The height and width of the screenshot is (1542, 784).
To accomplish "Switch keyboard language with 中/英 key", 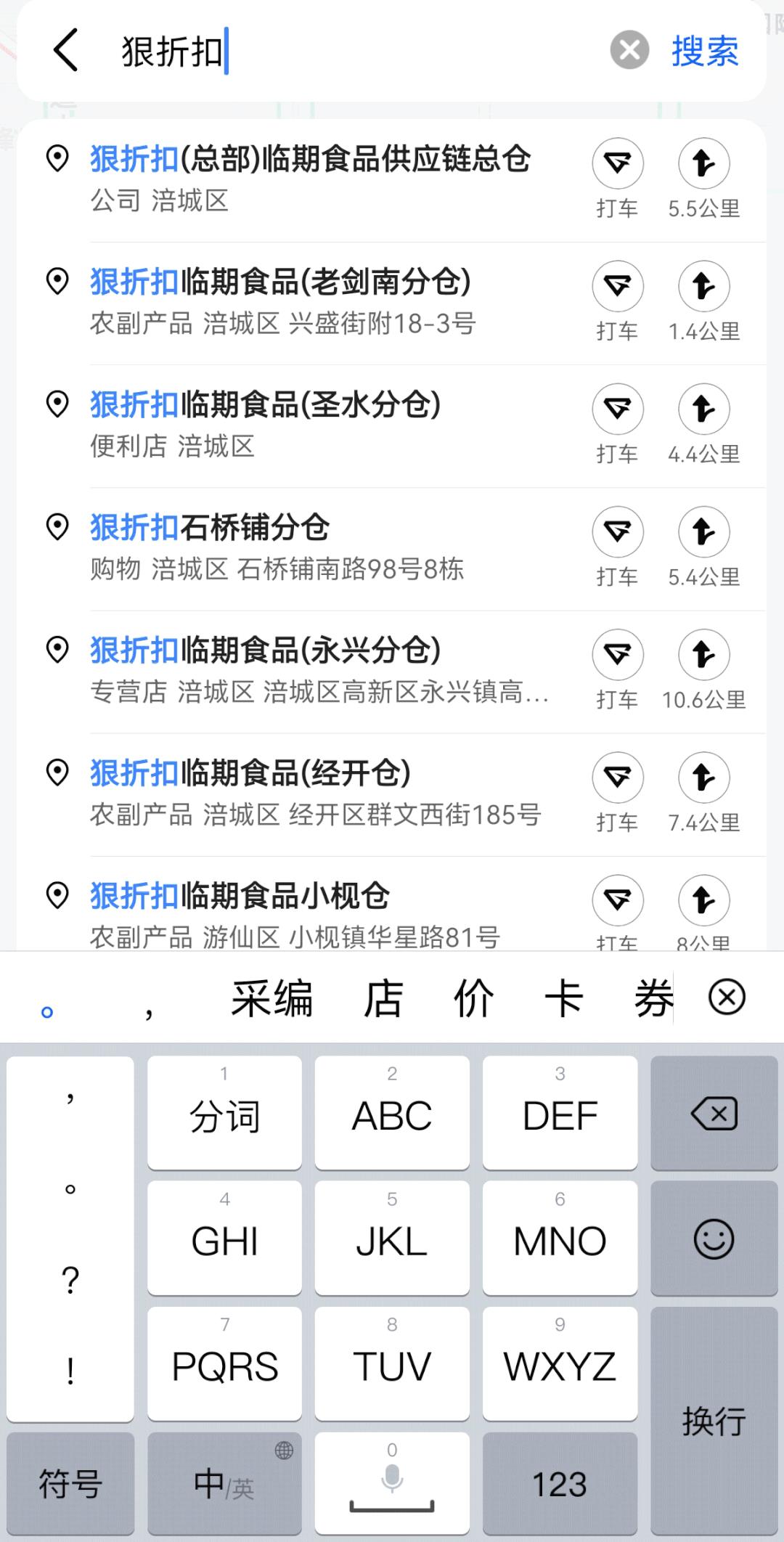I will pyautogui.click(x=224, y=1483).
